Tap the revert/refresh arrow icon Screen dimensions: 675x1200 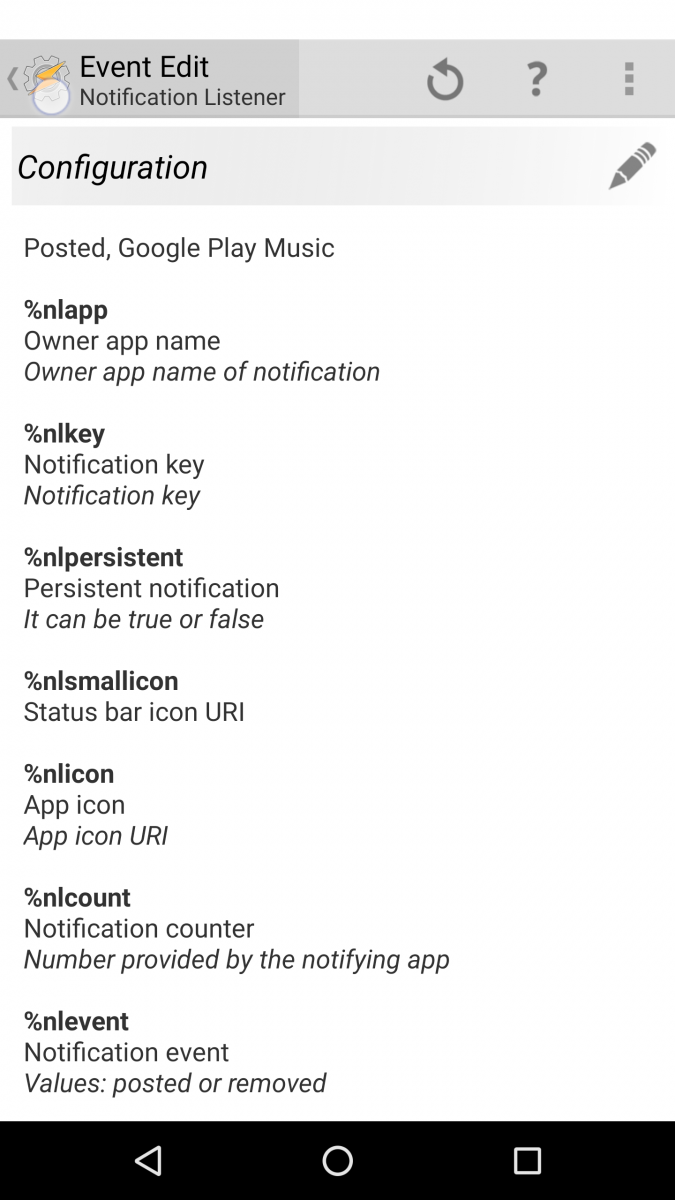tap(444, 79)
